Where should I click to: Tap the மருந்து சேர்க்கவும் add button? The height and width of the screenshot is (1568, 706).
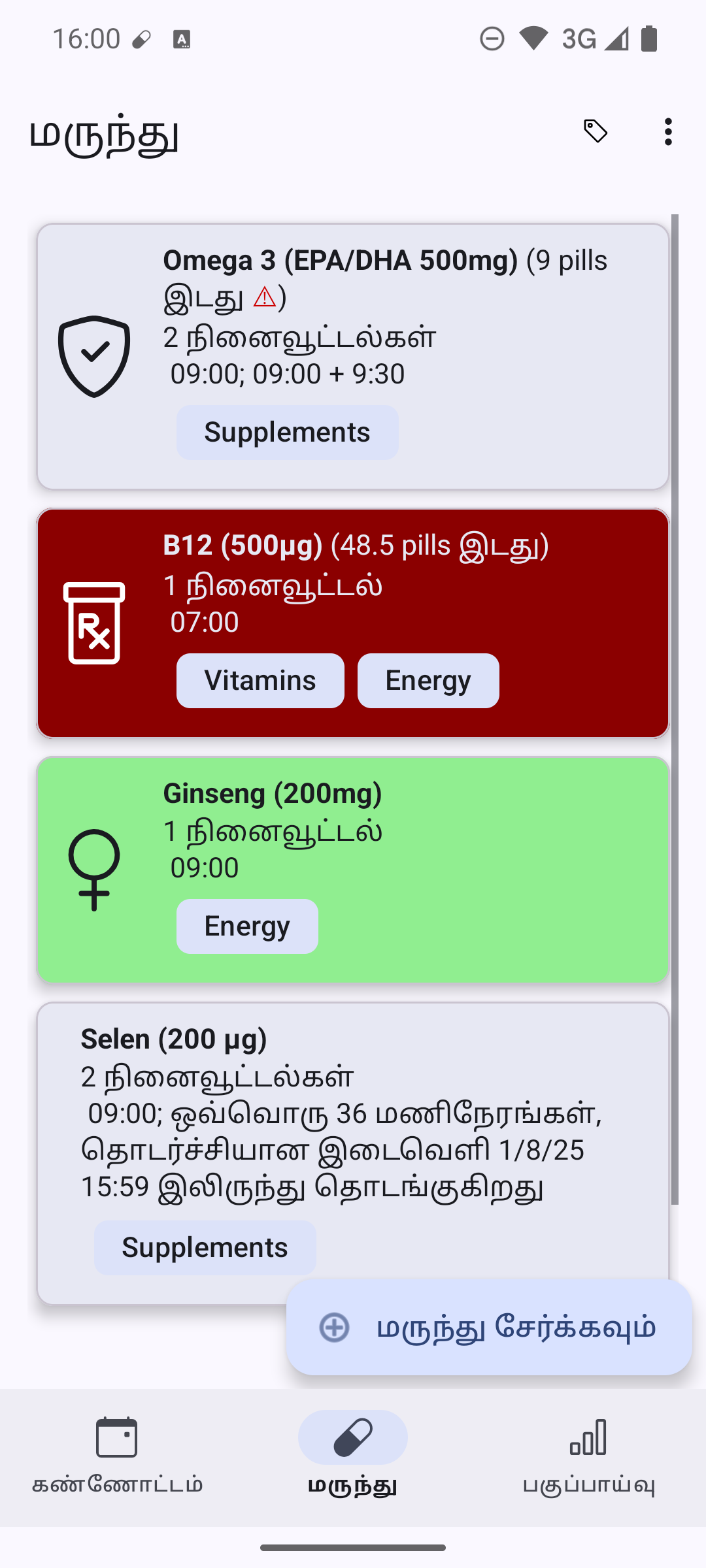489,1328
